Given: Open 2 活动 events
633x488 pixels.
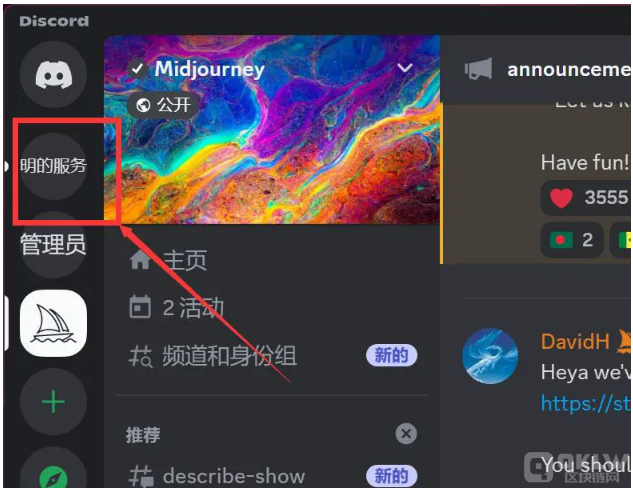Looking at the screenshot, I should [190, 307].
